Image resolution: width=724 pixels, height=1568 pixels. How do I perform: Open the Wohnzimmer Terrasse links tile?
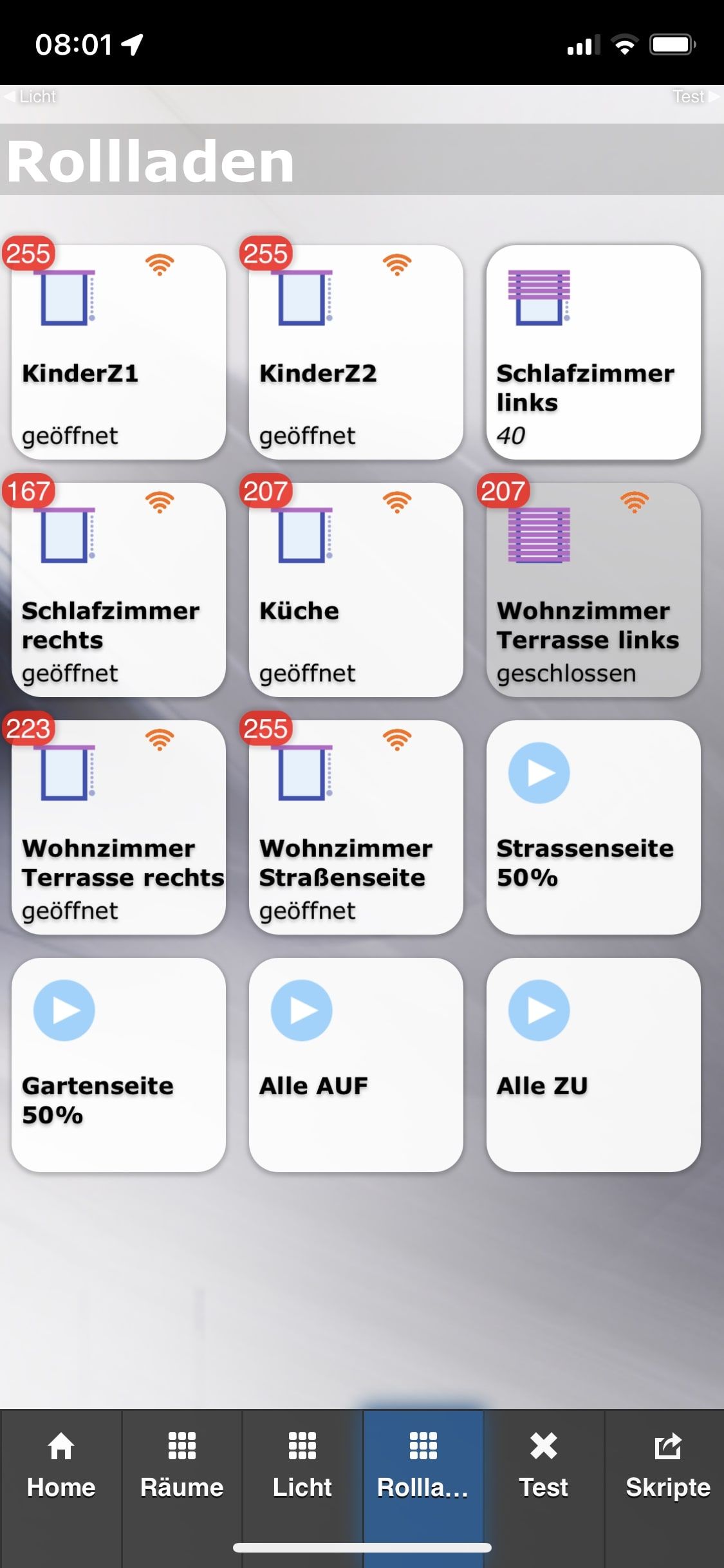coord(593,590)
